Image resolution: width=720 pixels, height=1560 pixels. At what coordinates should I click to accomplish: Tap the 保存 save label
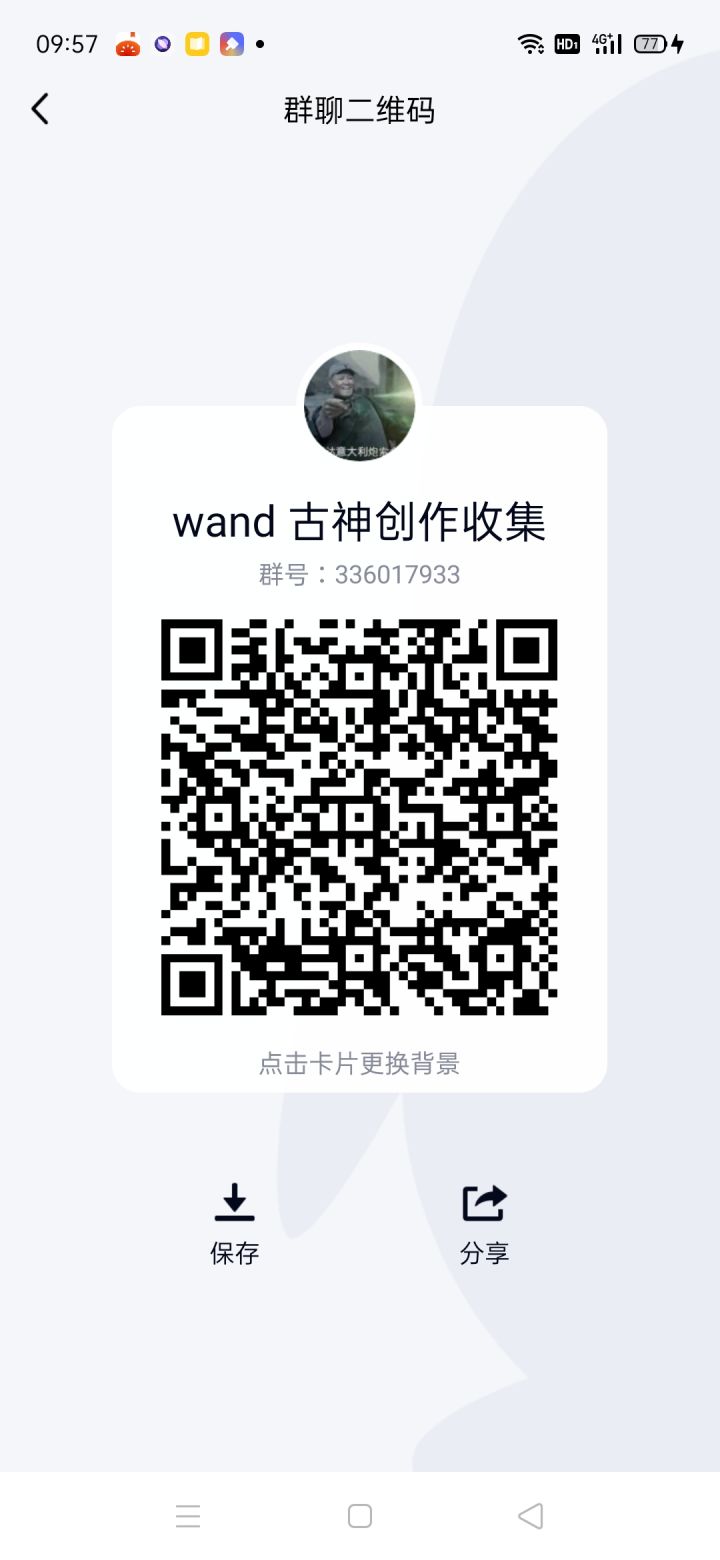pyautogui.click(x=234, y=1253)
